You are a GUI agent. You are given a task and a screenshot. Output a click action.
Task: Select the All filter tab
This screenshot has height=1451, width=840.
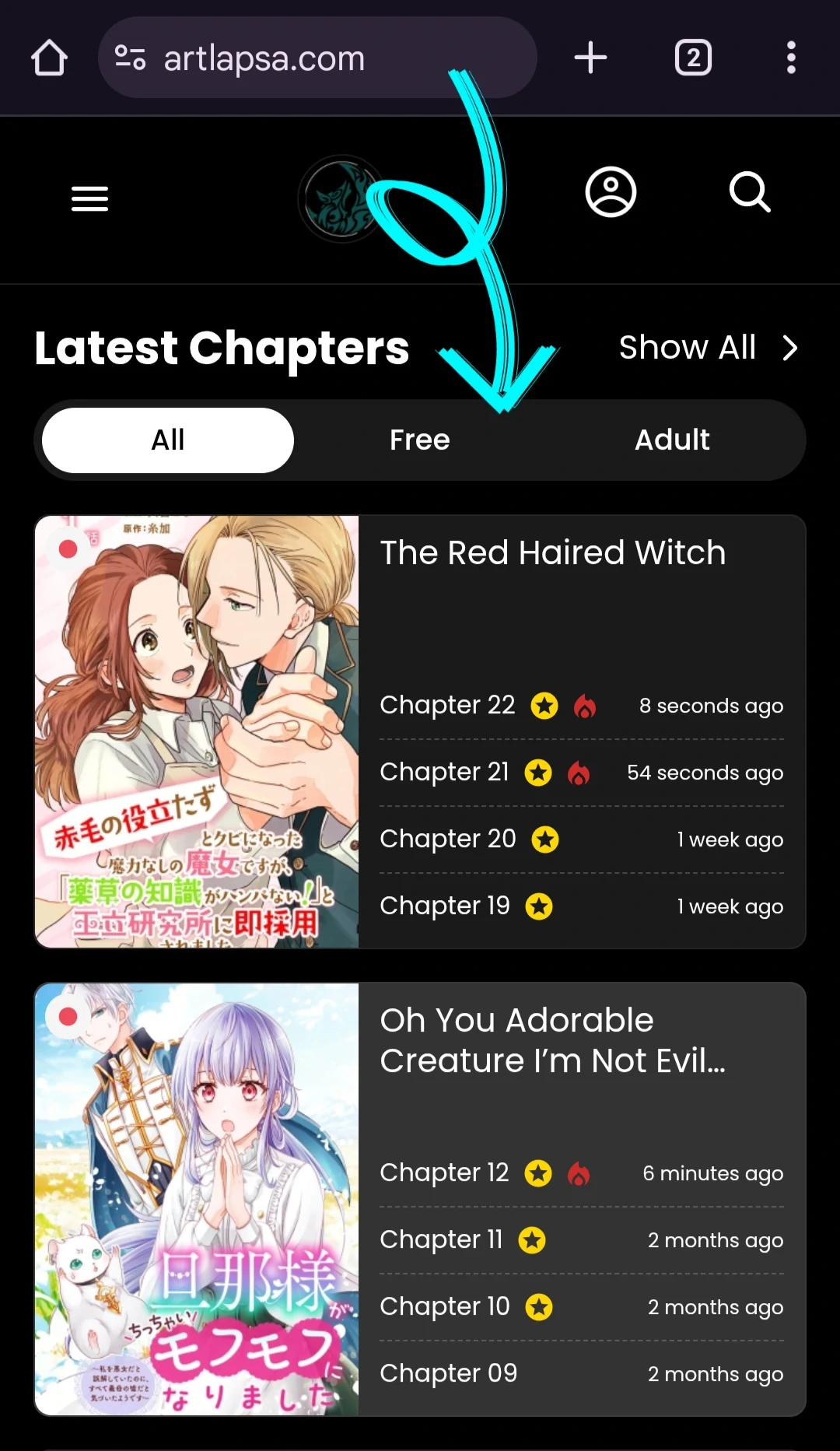[168, 440]
